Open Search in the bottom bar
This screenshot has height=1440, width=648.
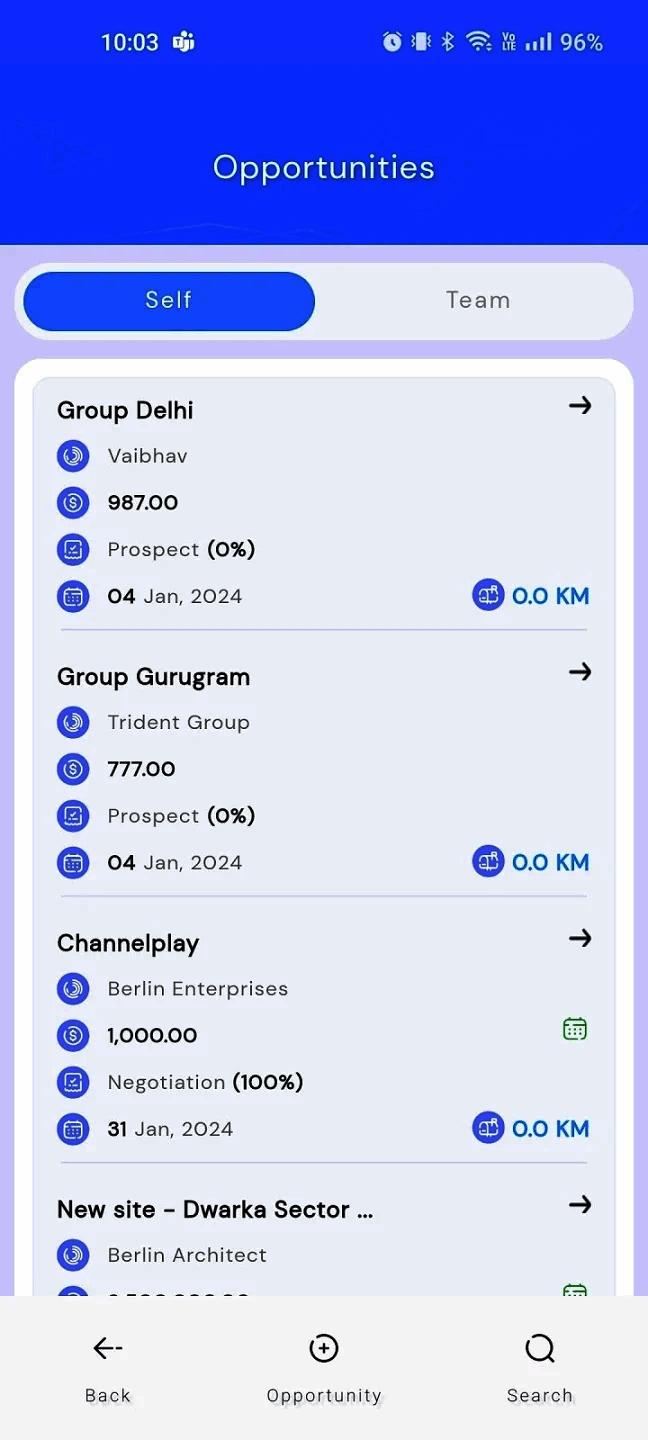tap(540, 1369)
